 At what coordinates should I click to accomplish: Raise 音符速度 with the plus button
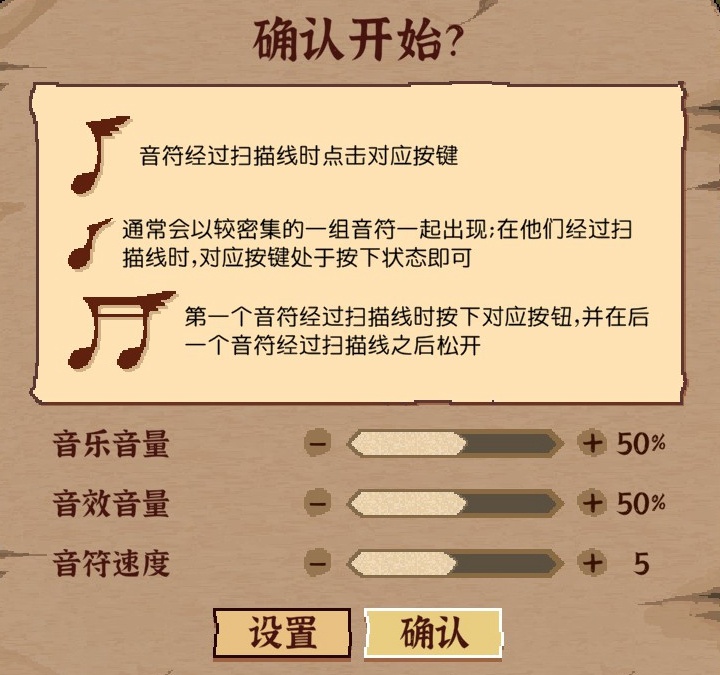[x=593, y=563]
